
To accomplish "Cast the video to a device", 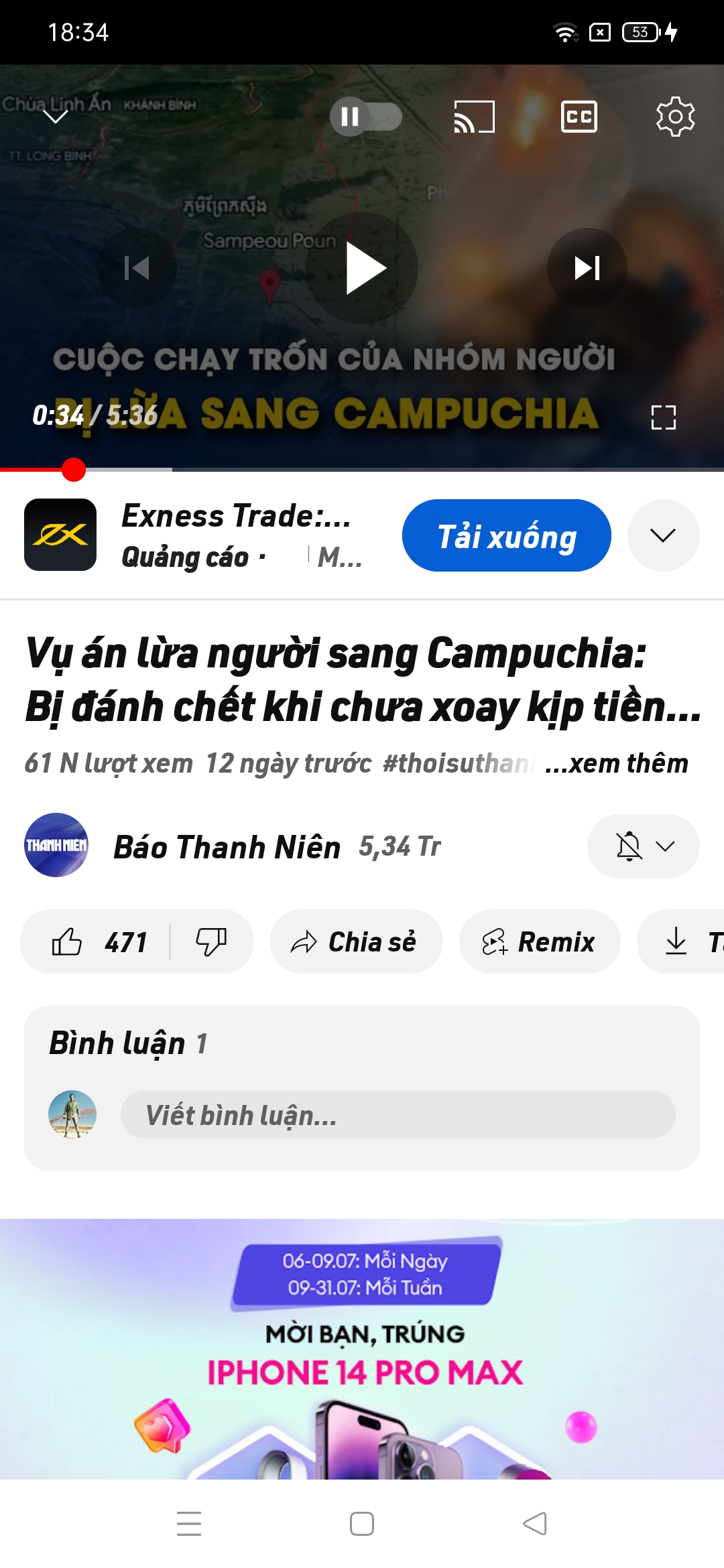I will pos(474,117).
